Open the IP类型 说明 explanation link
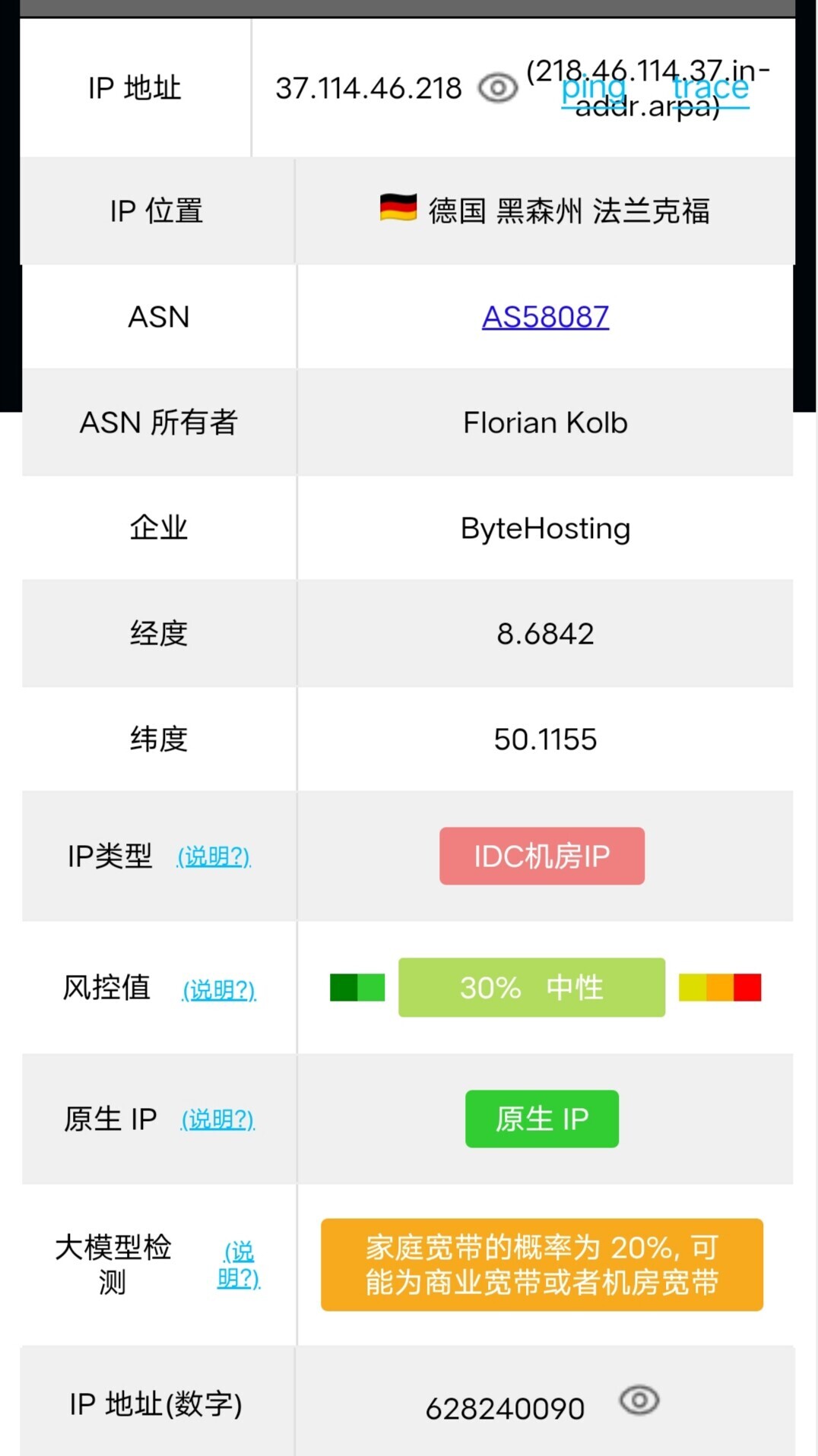818x1456 pixels. (x=214, y=856)
